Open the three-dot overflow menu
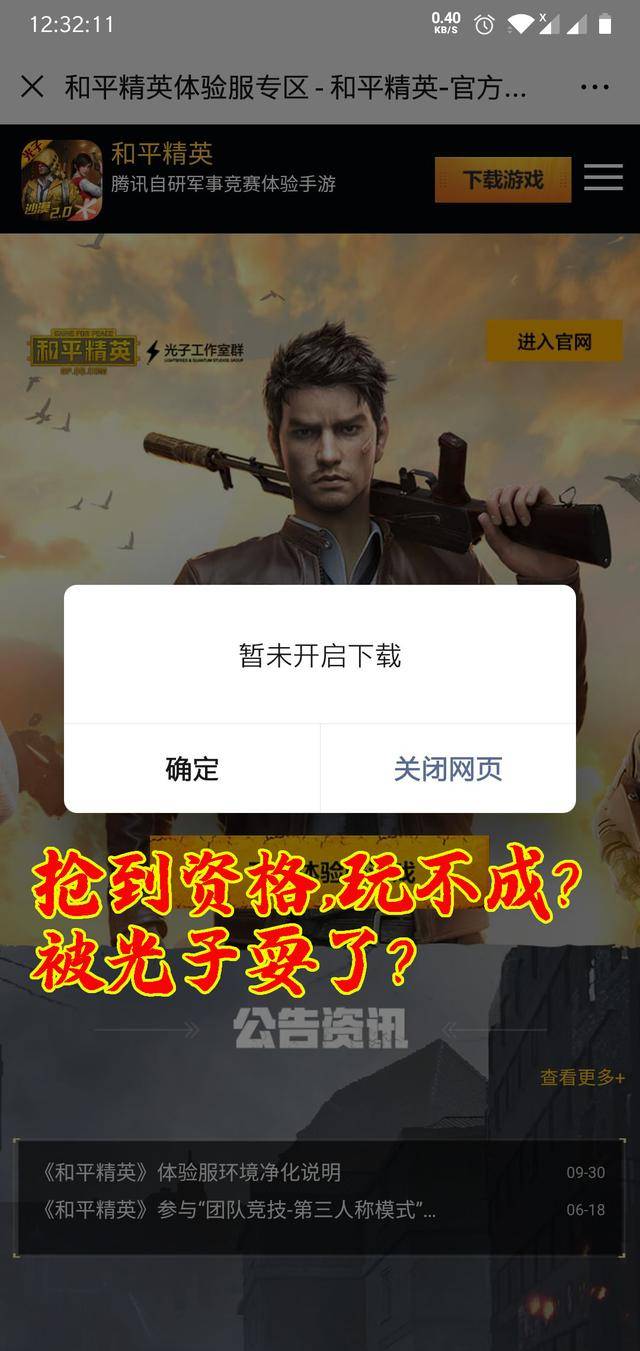This screenshot has width=640, height=1351. point(594,87)
